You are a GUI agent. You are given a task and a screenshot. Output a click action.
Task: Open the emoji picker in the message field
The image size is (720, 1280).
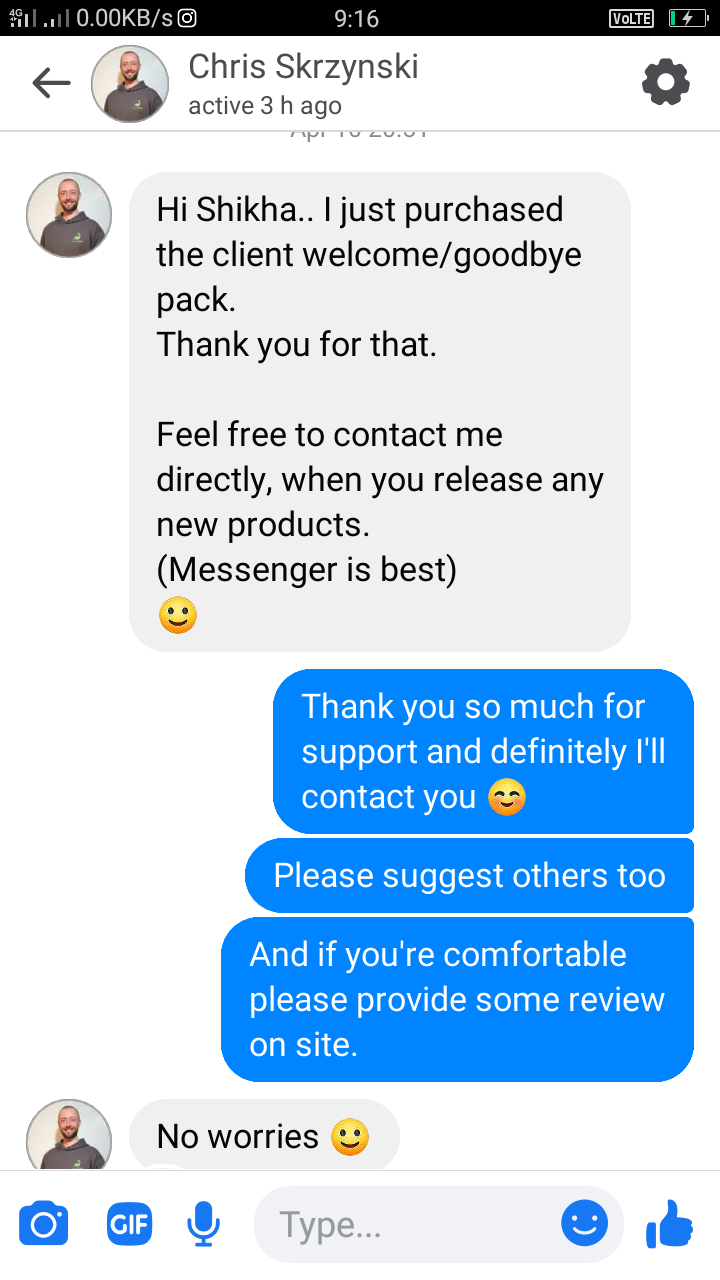tap(584, 1222)
